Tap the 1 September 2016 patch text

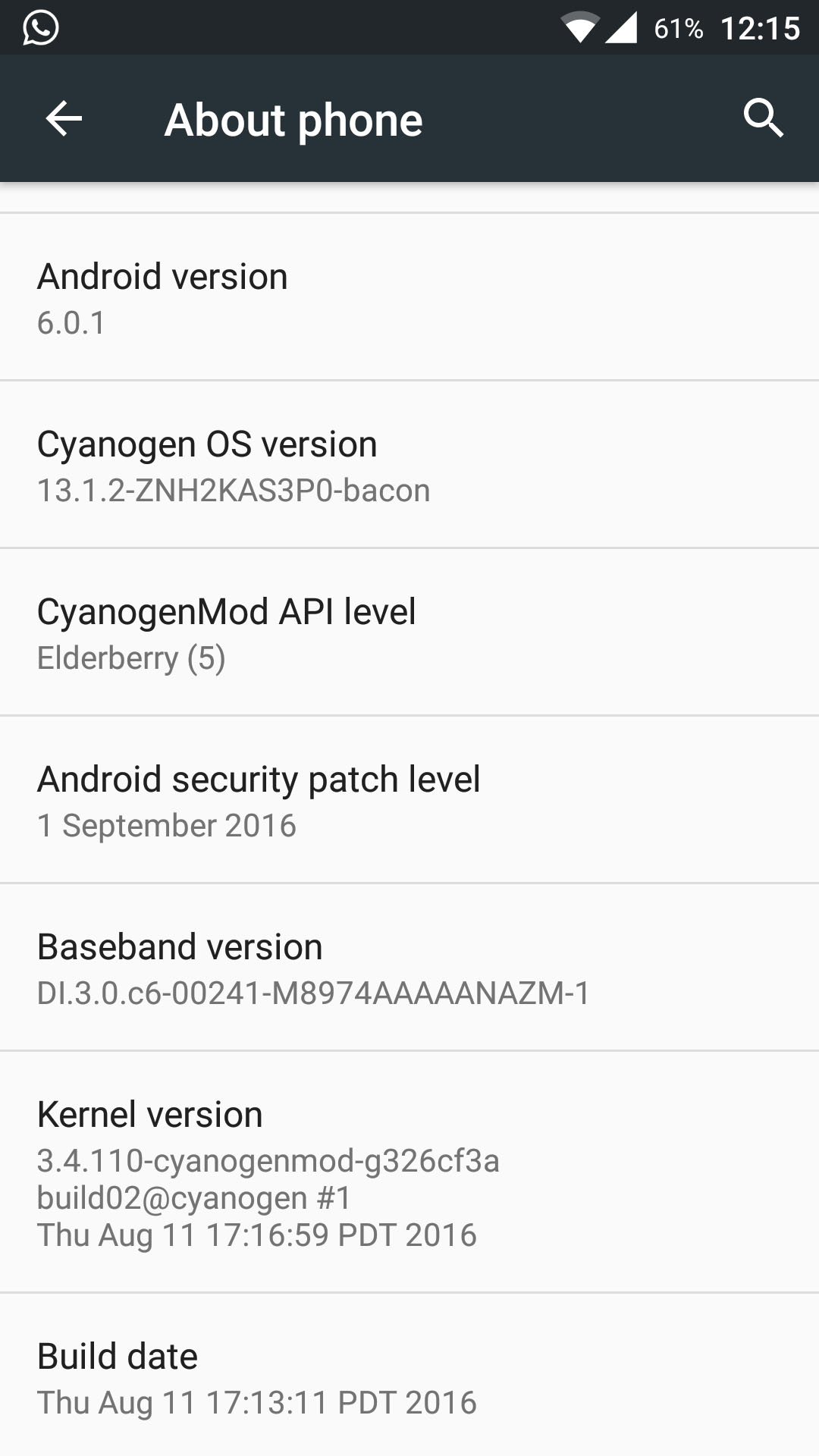coord(168,826)
